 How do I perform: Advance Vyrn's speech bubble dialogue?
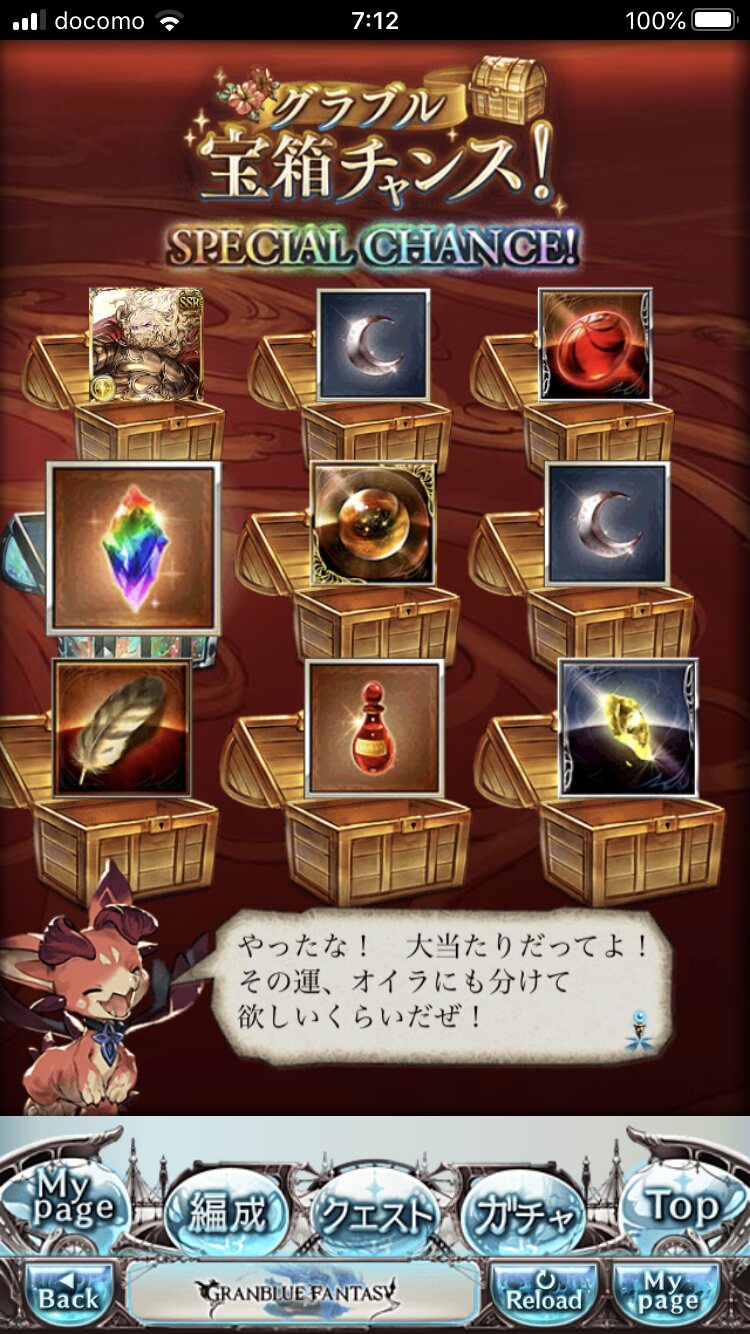coord(440,985)
